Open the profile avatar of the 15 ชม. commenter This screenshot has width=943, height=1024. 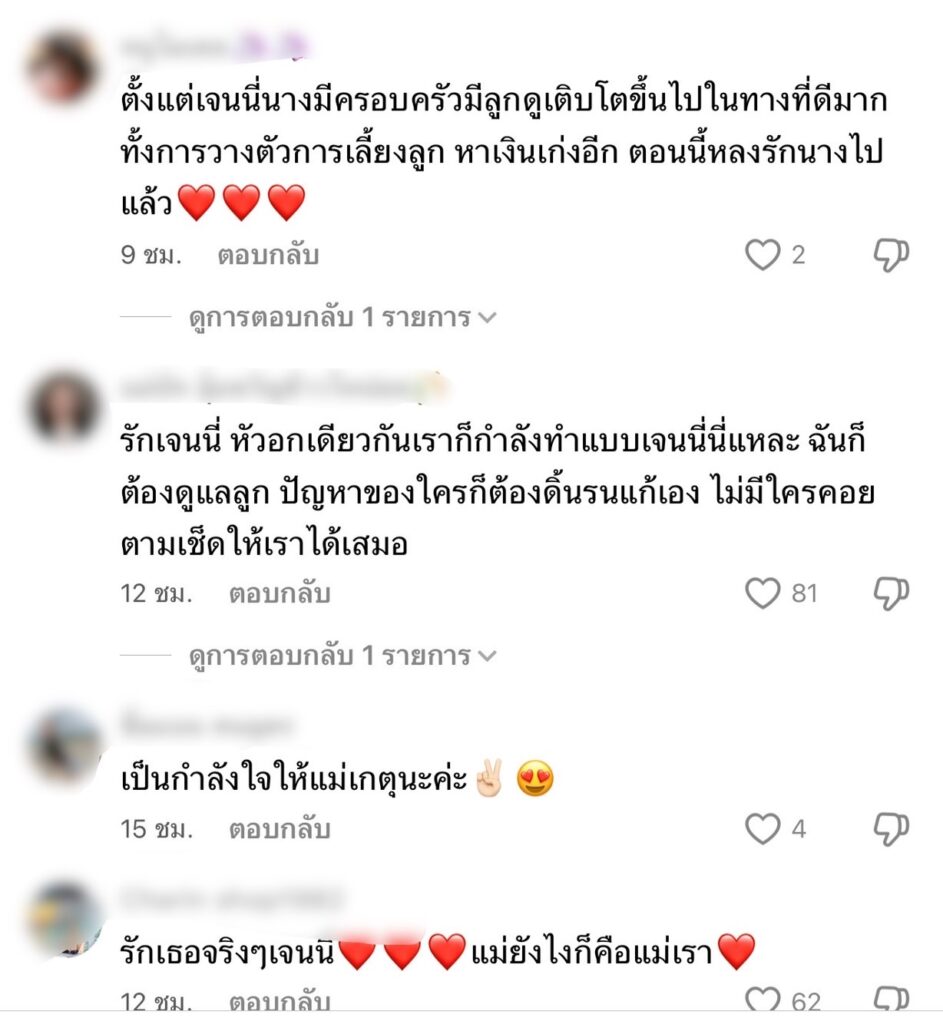point(63,746)
